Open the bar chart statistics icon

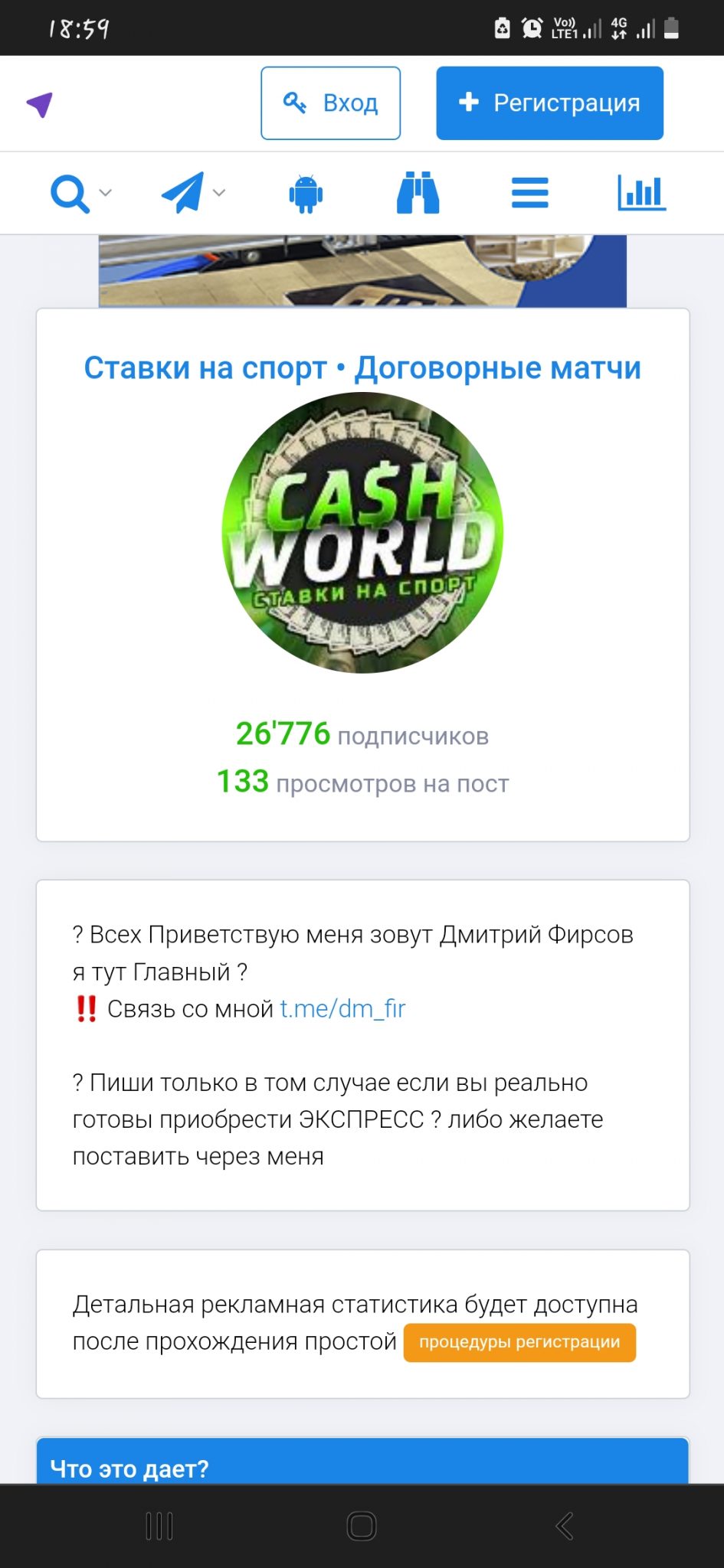(x=641, y=193)
